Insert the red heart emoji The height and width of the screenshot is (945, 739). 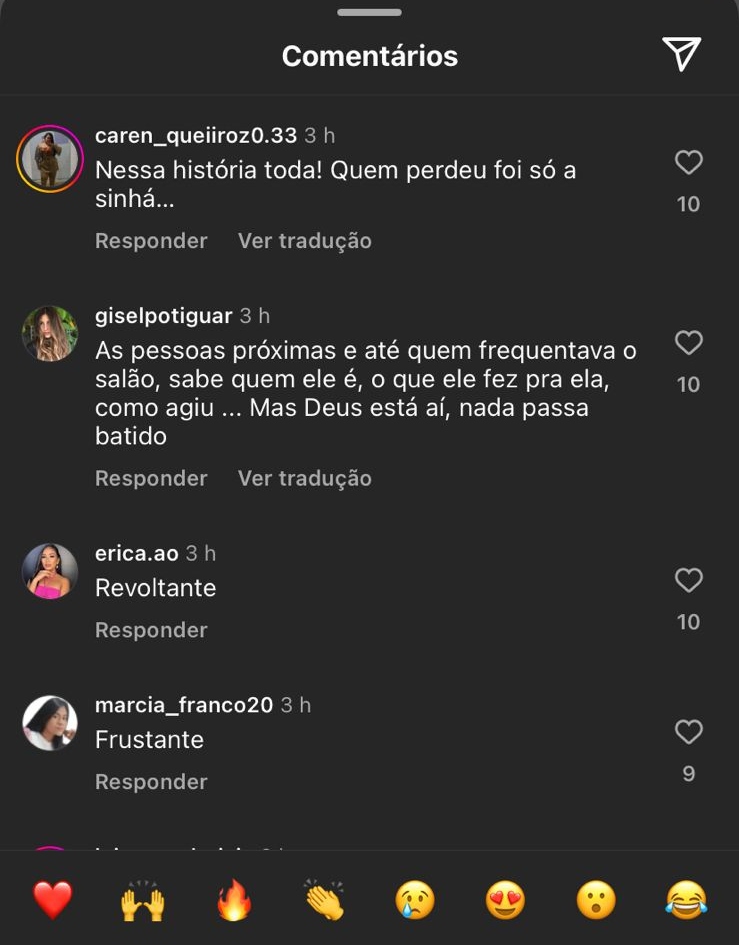click(52, 901)
